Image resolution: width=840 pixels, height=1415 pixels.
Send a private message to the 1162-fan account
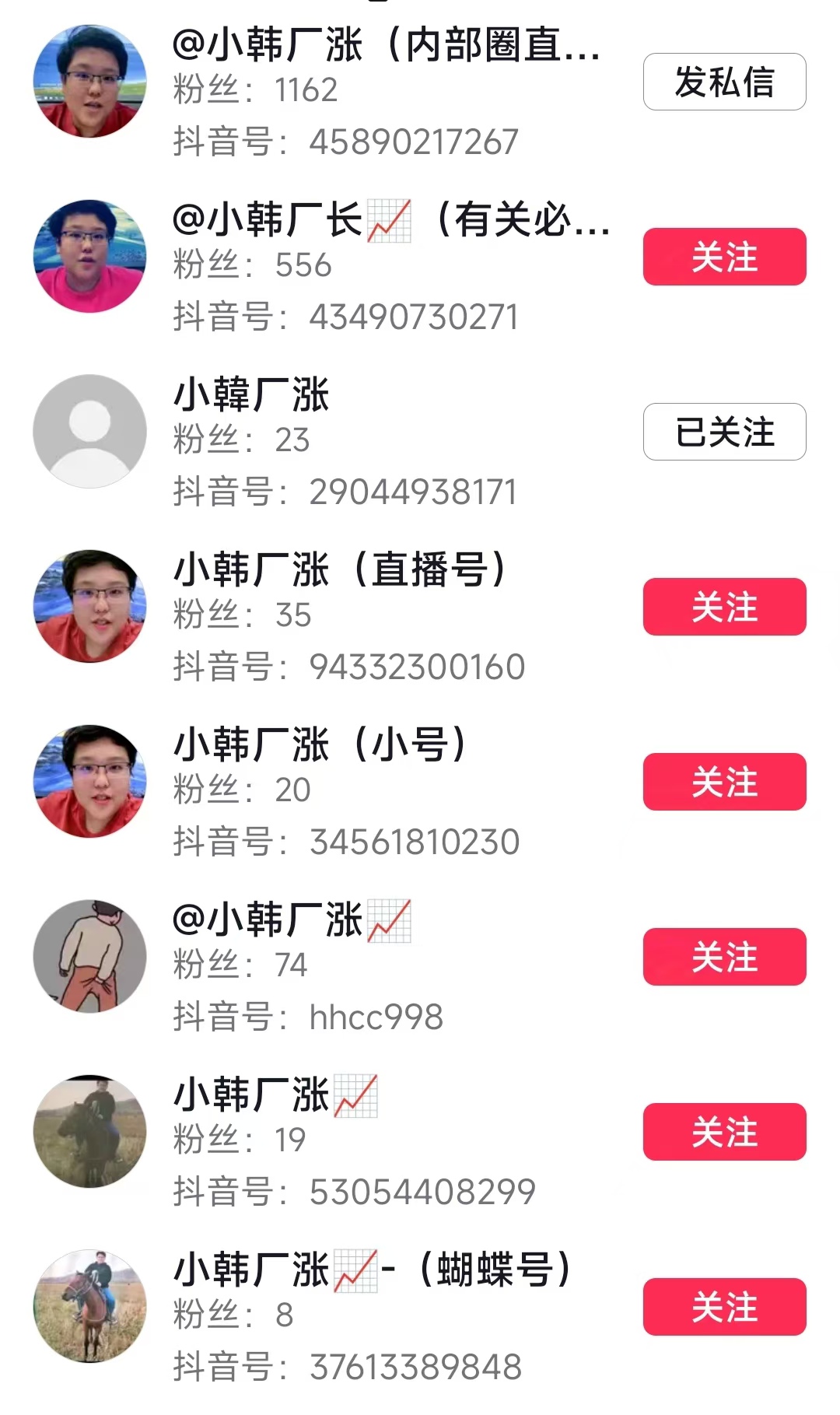pyautogui.click(x=724, y=82)
